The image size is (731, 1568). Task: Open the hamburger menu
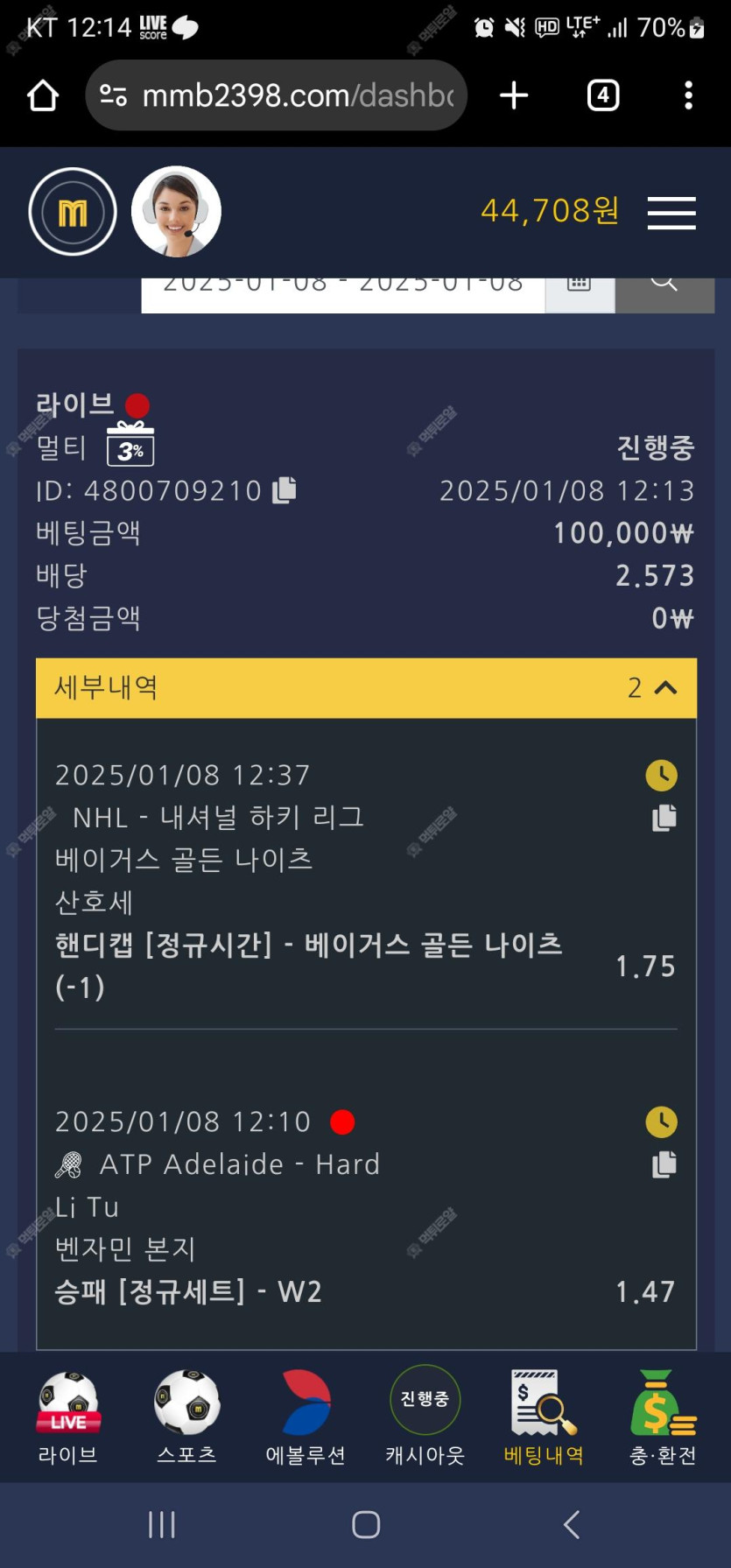(671, 213)
